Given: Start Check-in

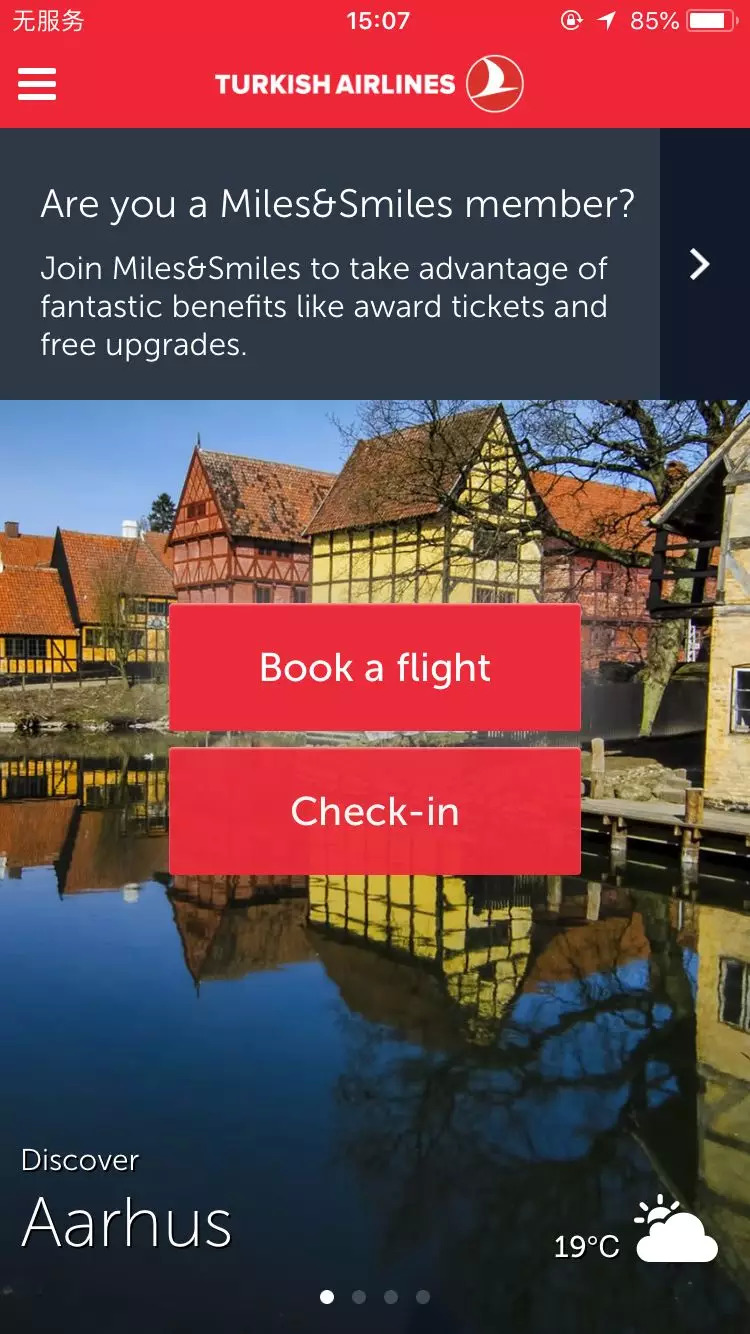Looking at the screenshot, I should click(375, 812).
